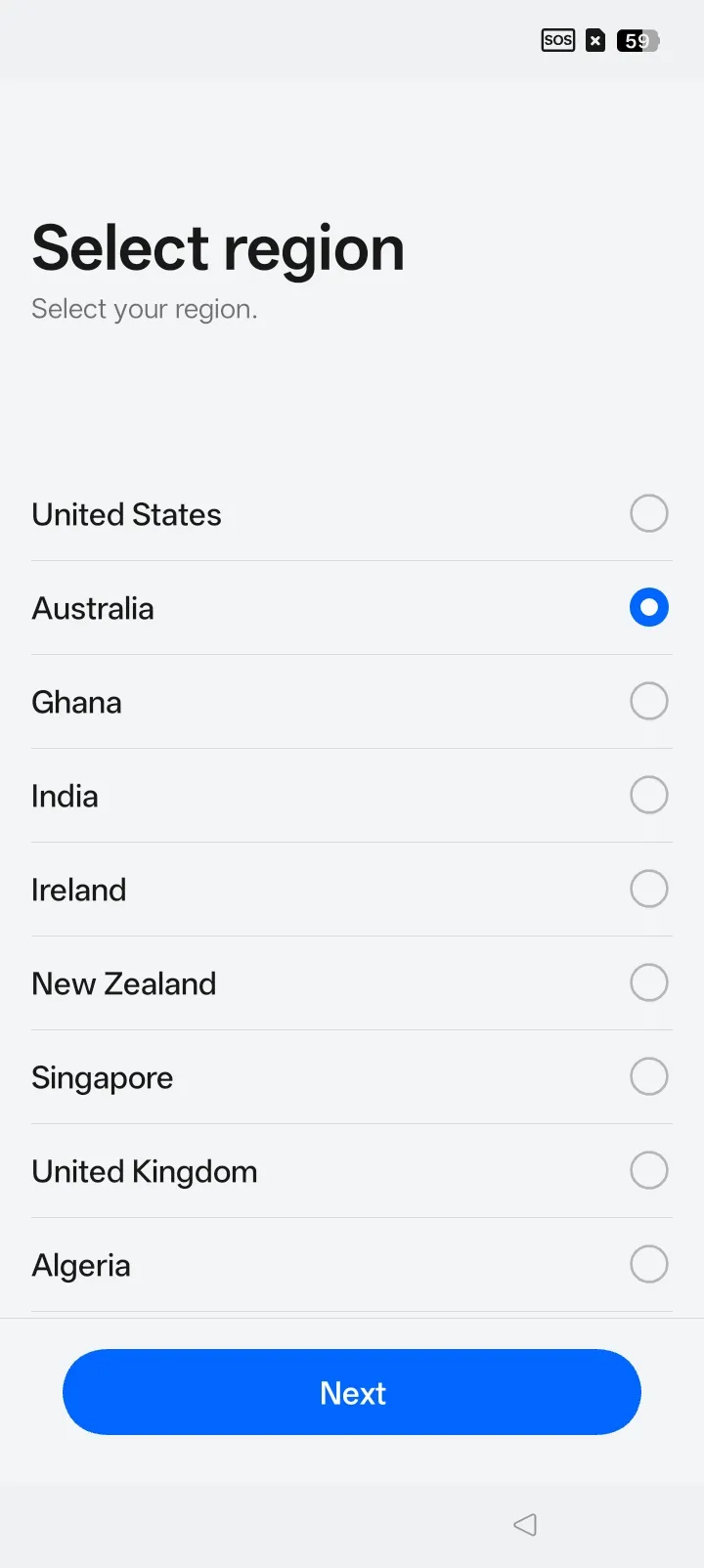The height and width of the screenshot is (1568, 704).
Task: Pick United Kingdom as region
Action: pos(352,1171)
